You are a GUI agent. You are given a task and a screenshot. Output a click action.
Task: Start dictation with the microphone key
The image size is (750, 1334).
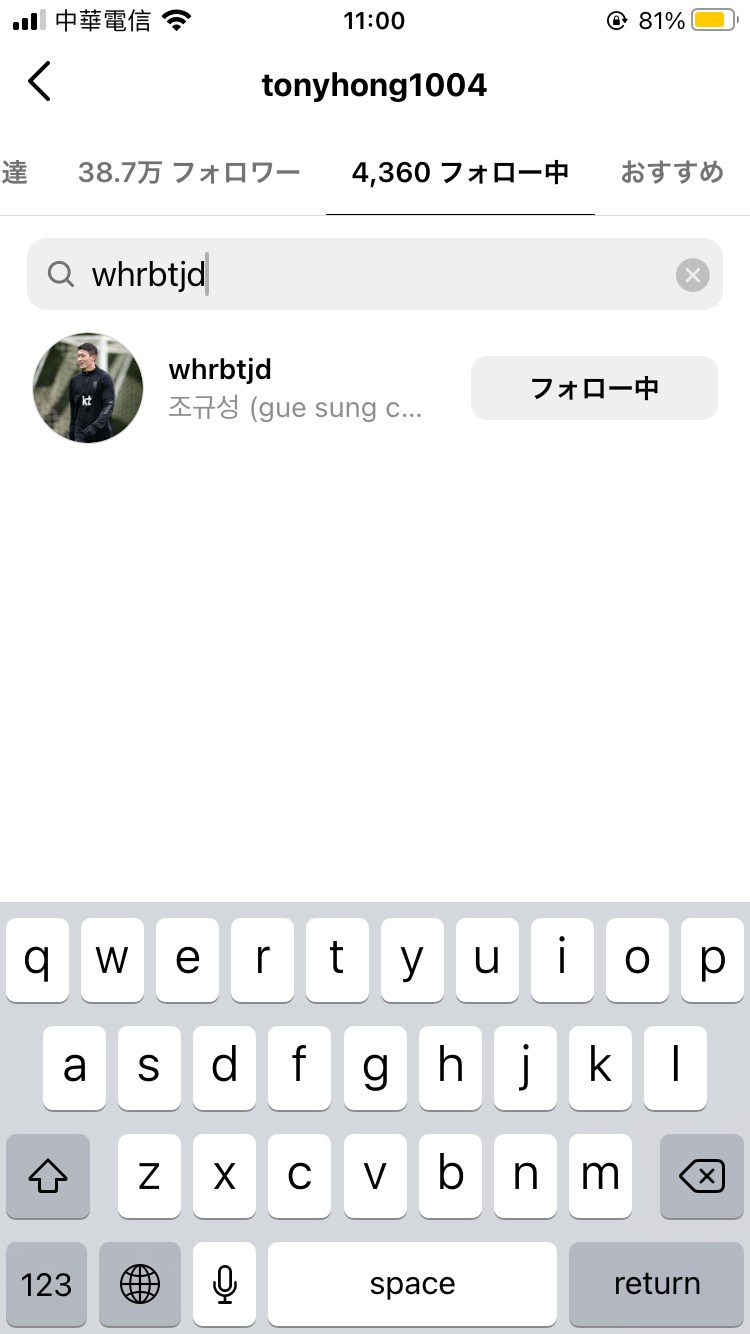(x=225, y=1284)
